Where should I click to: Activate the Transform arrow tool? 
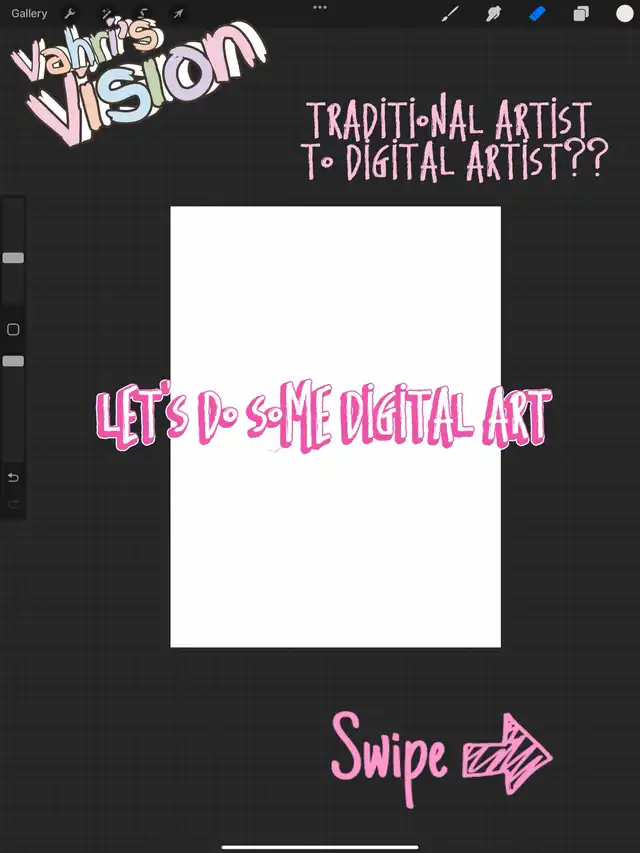[178, 14]
